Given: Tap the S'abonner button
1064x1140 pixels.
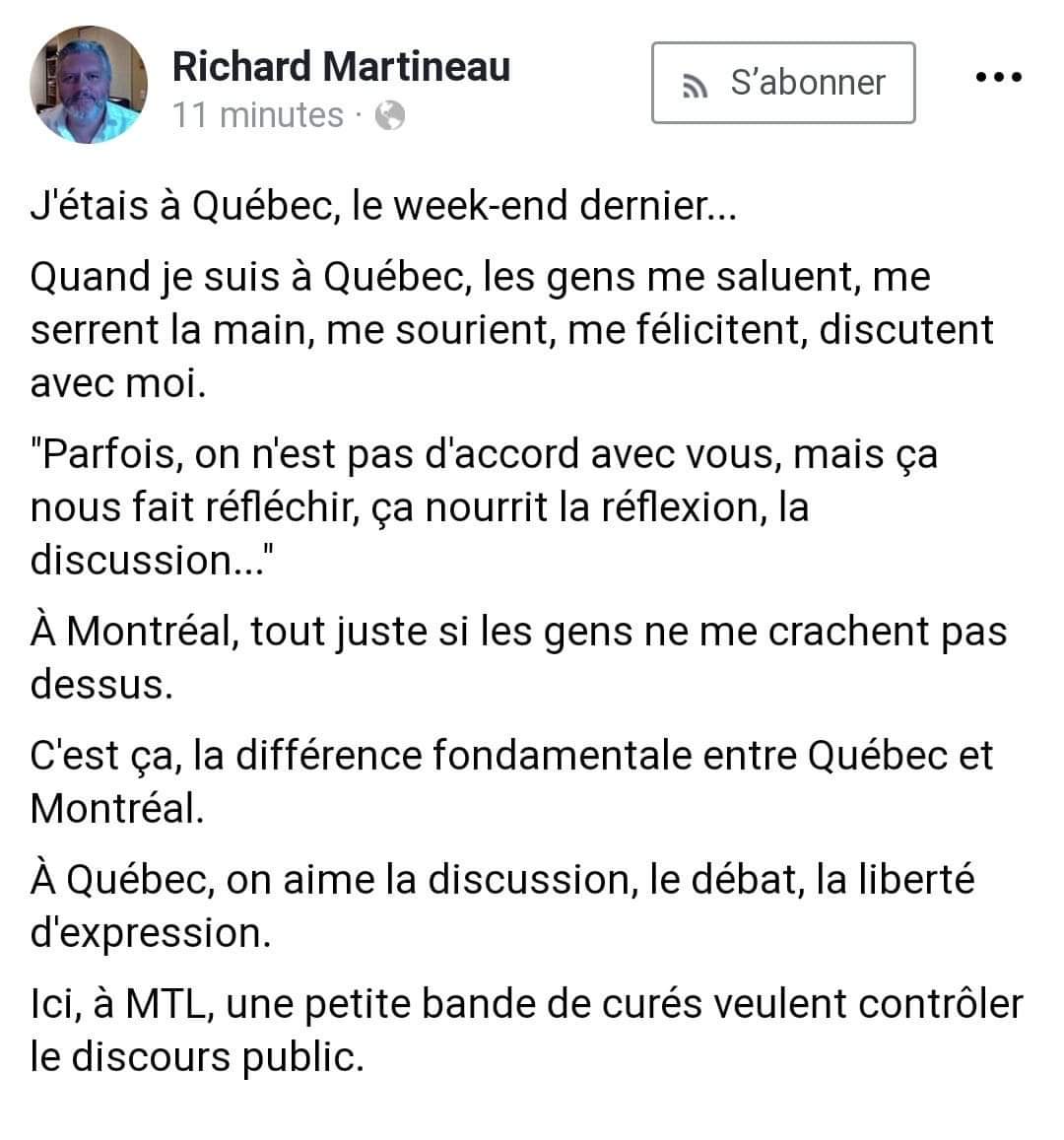Looking at the screenshot, I should coord(783,83).
